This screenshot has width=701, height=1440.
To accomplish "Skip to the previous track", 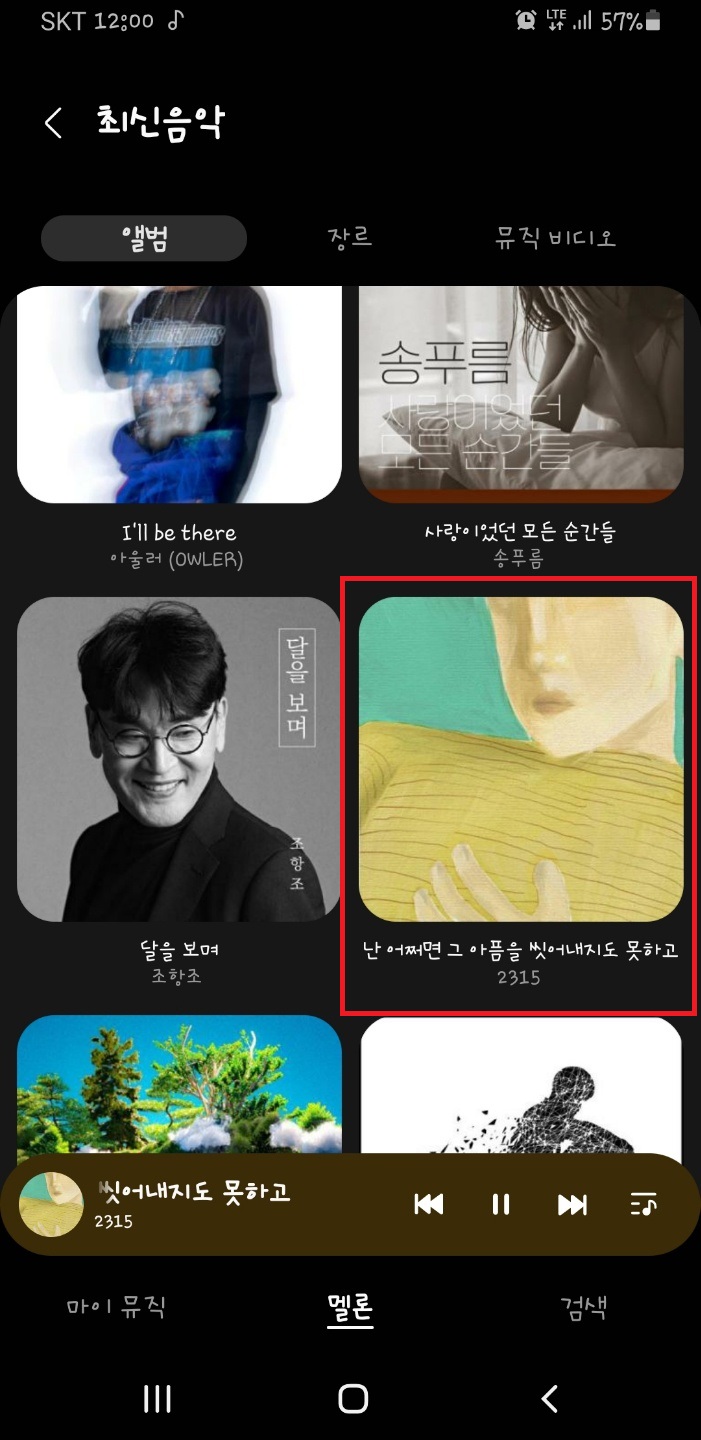I will pos(429,1205).
